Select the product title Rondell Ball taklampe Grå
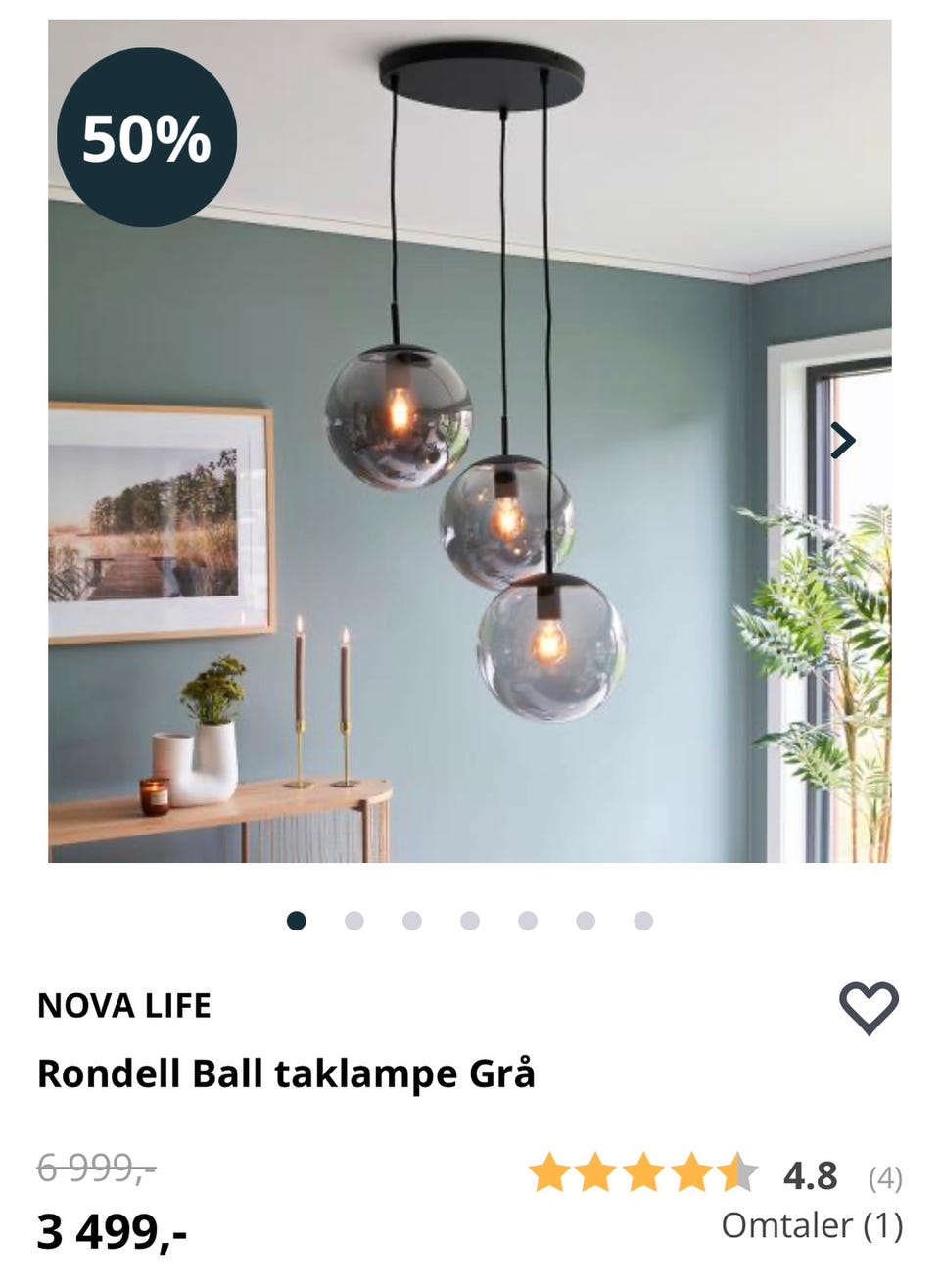 (287, 1073)
